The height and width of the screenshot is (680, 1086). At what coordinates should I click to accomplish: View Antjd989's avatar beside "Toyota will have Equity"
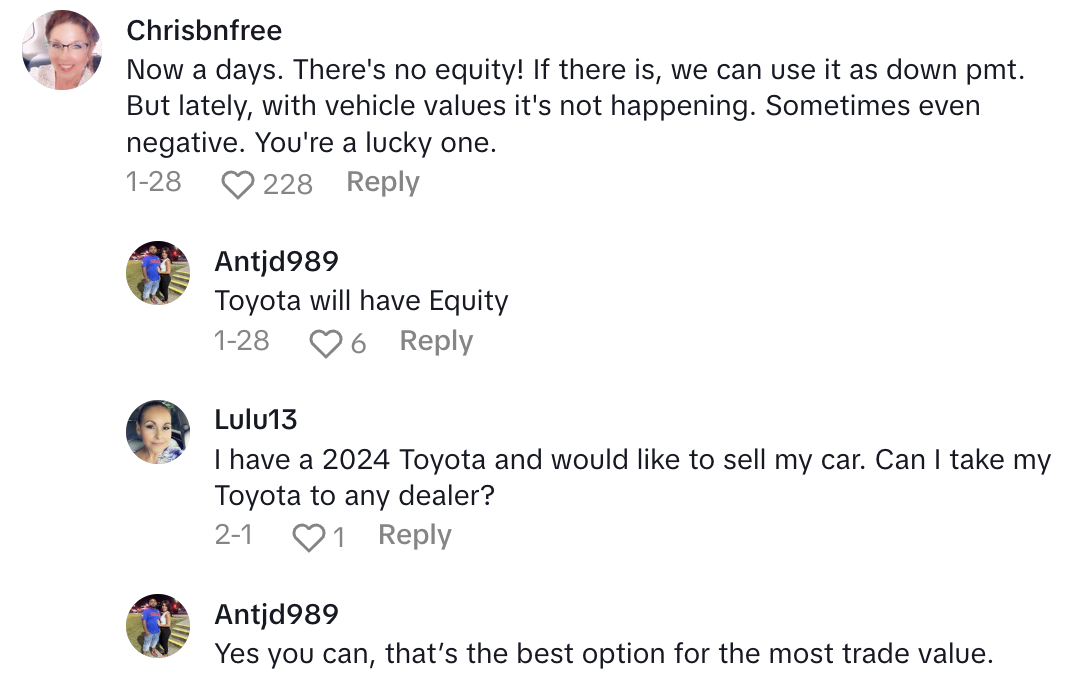point(158,272)
